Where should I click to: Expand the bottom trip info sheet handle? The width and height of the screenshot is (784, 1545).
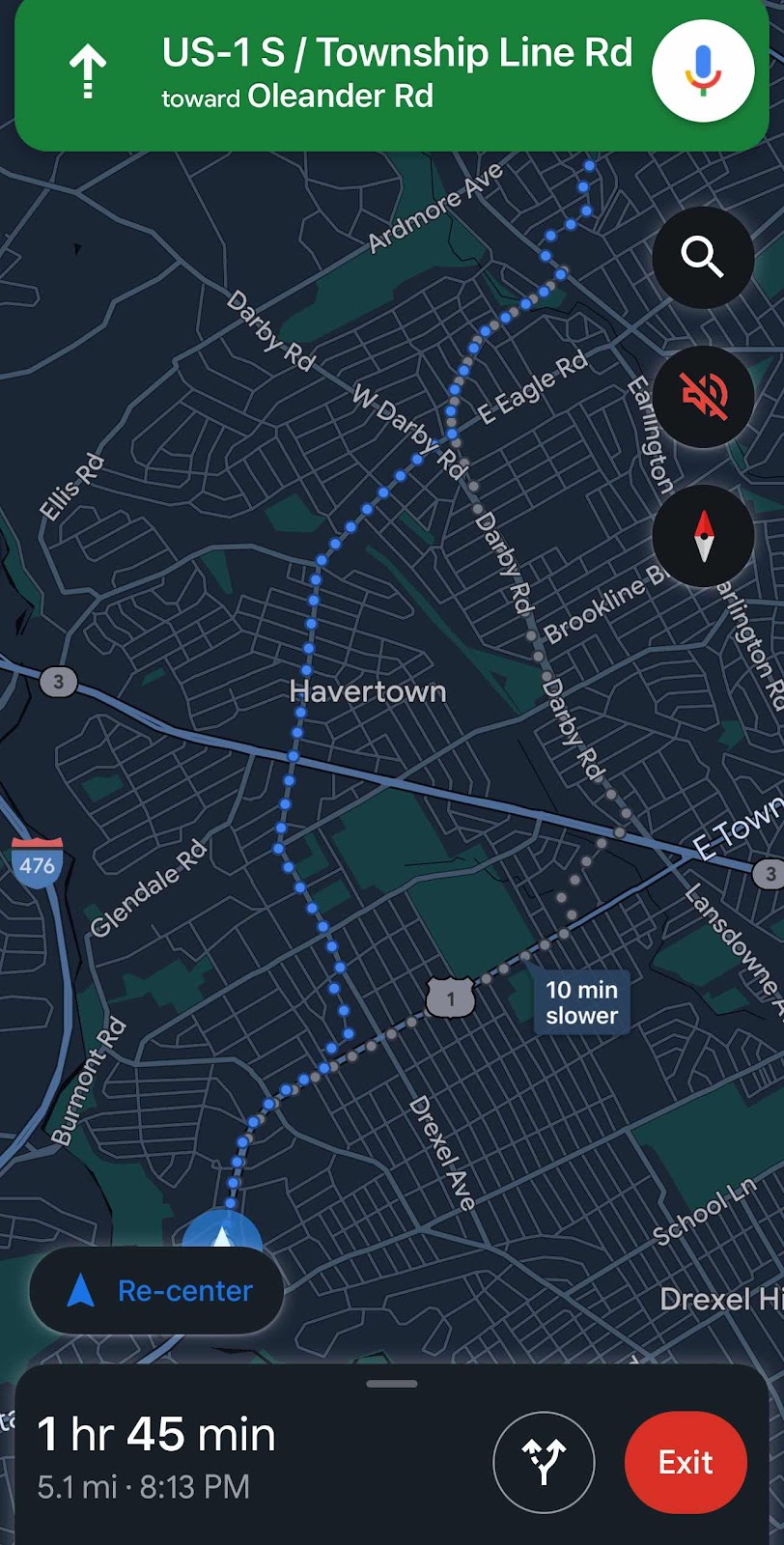click(392, 1384)
